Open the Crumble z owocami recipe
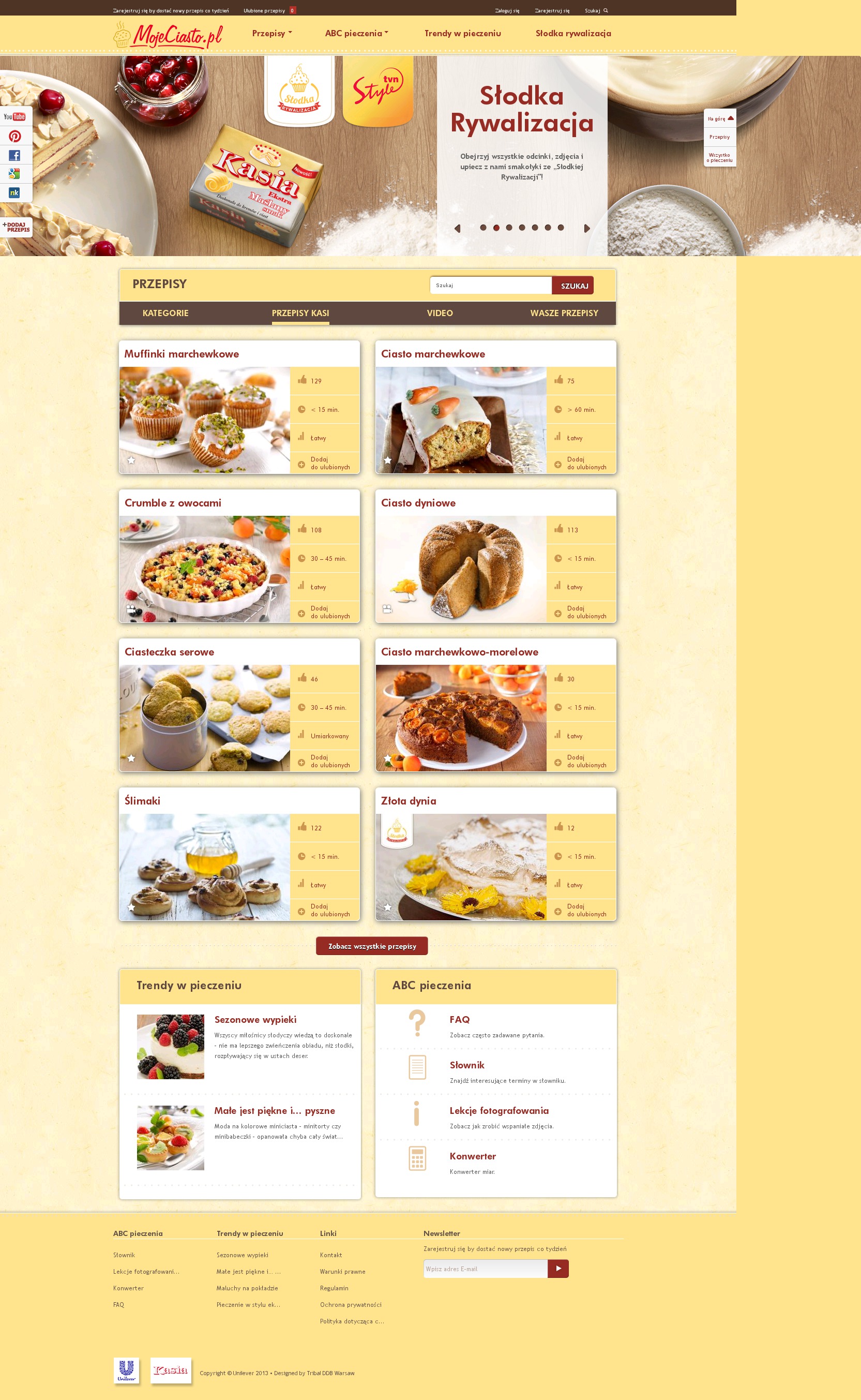This screenshot has height=1400, width=861. tap(173, 503)
